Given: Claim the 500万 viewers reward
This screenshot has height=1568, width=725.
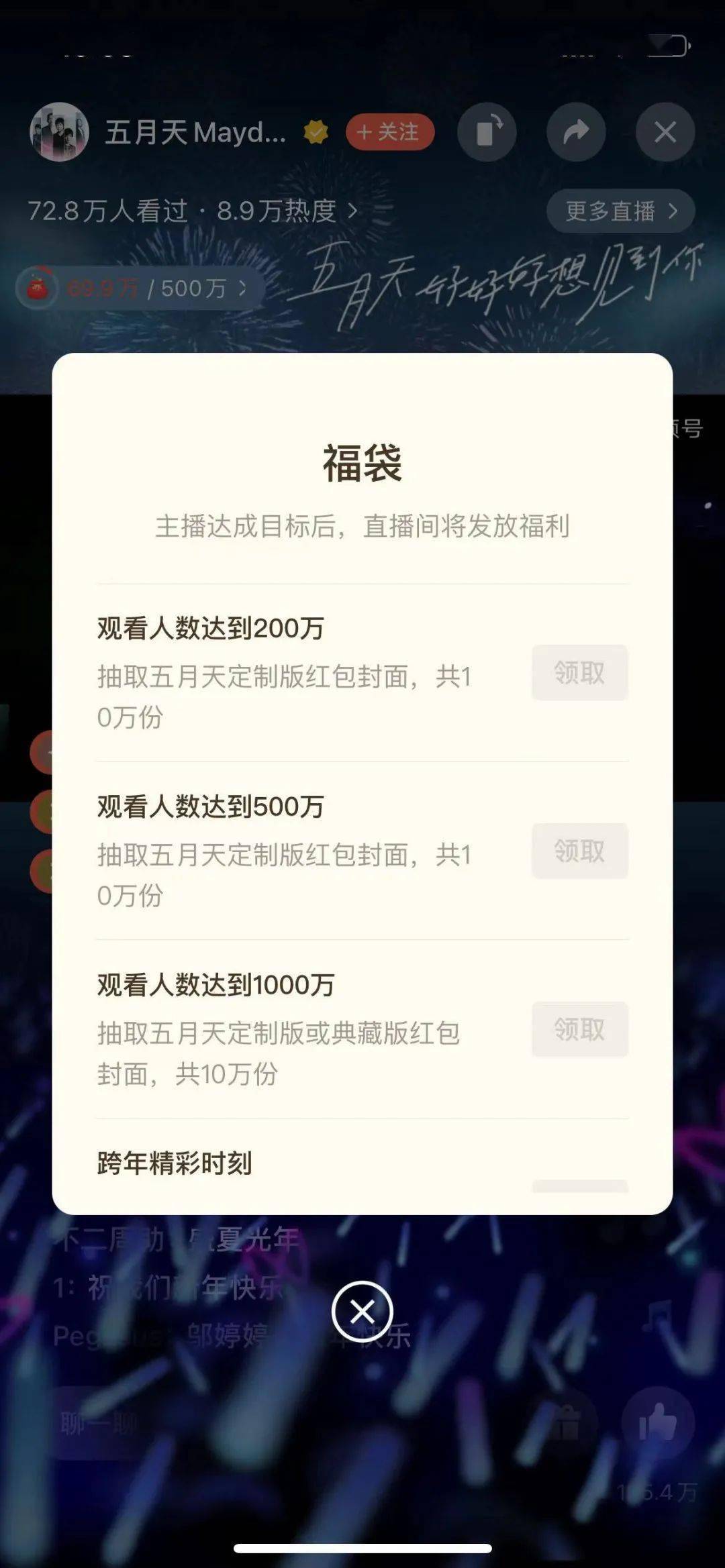Looking at the screenshot, I should click(x=579, y=851).
